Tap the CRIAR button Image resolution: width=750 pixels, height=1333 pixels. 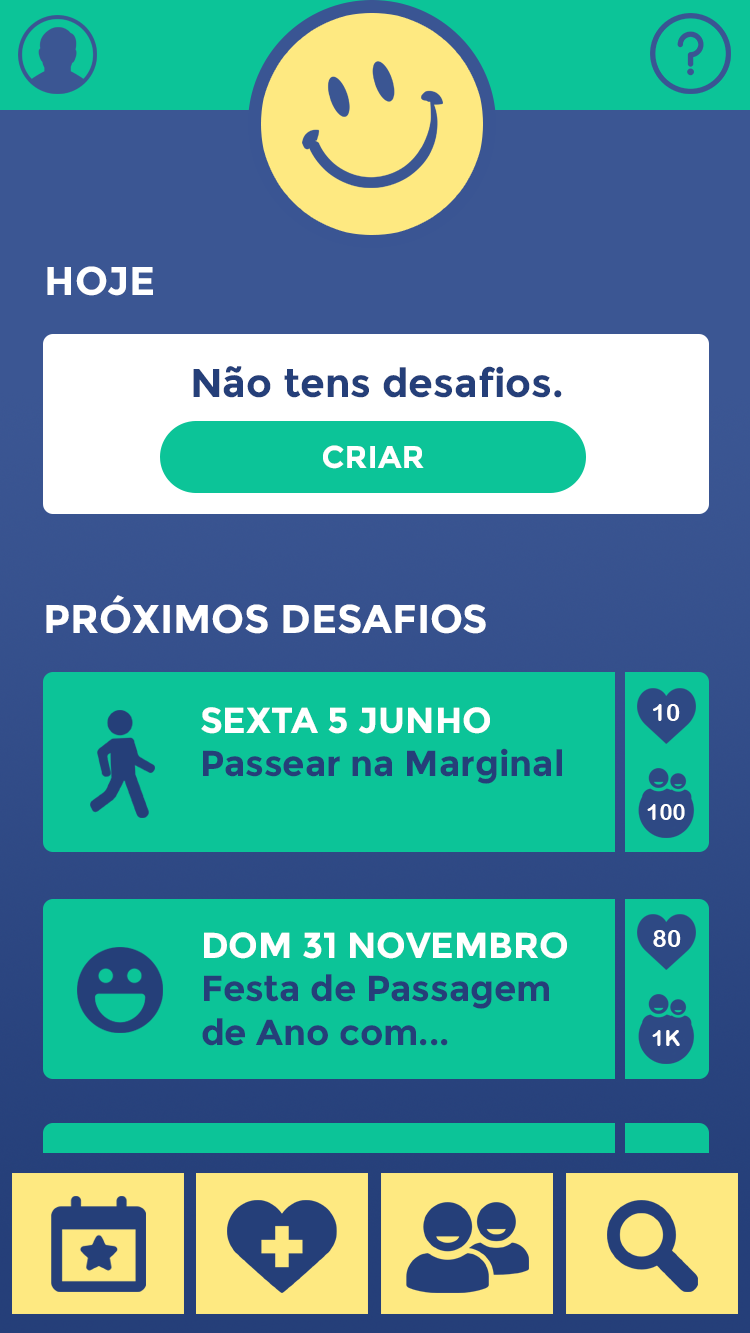tap(373, 457)
